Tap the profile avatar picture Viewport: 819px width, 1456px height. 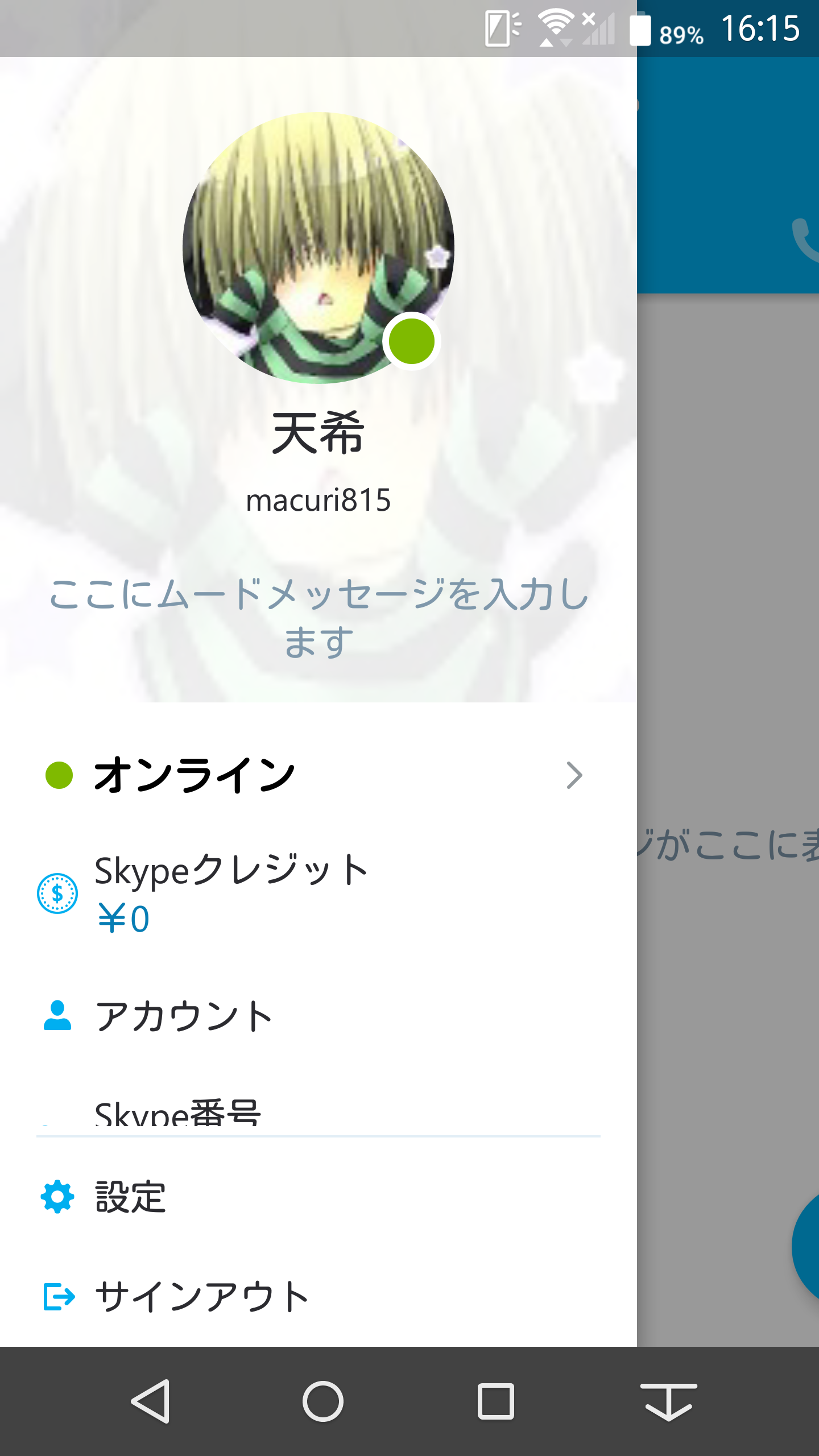coord(318,247)
